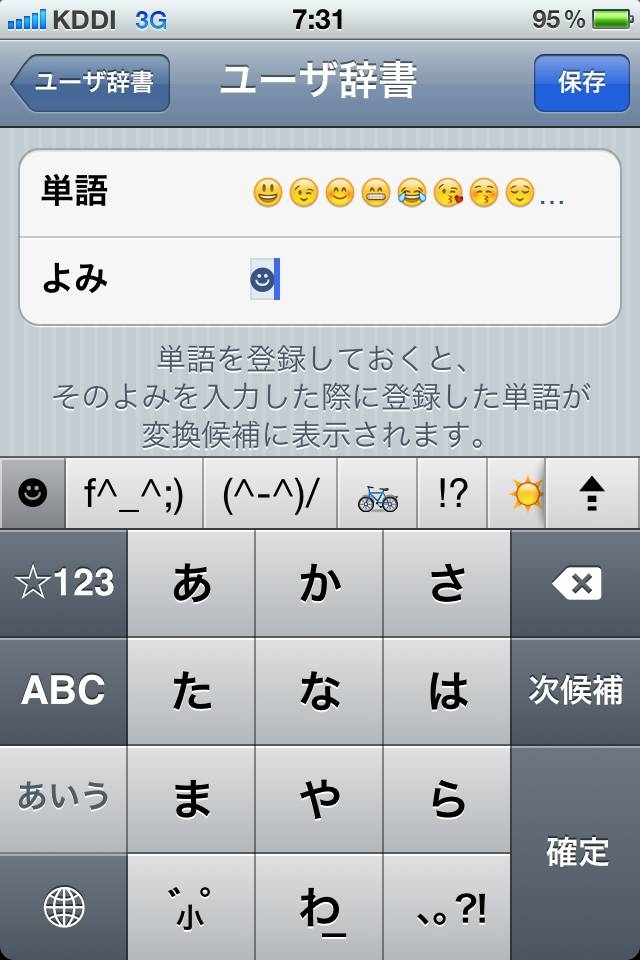Switch to あいう kana mode
Image resolution: width=640 pixels, height=960 pixels.
click(x=64, y=798)
